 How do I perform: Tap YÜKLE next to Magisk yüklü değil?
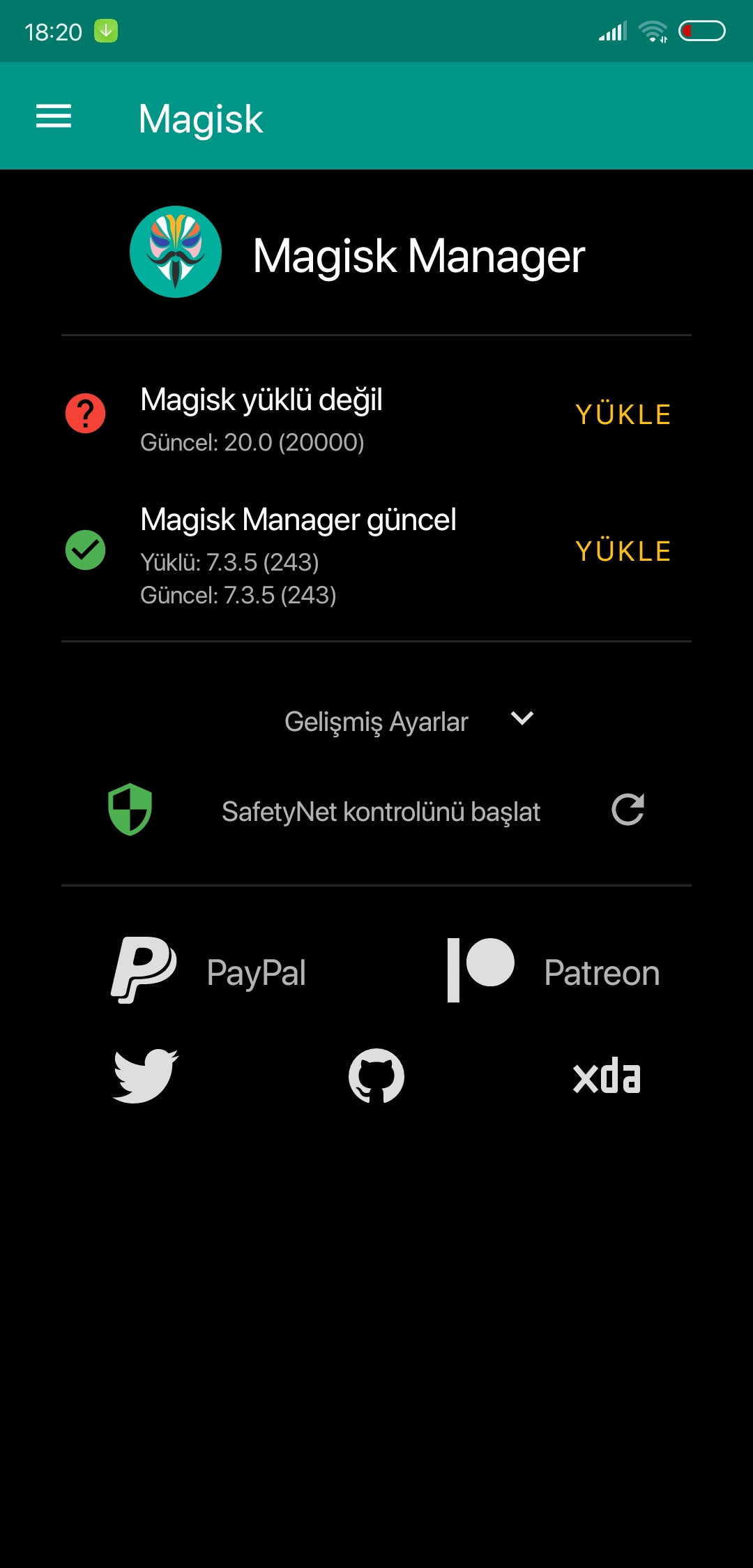[x=623, y=415]
